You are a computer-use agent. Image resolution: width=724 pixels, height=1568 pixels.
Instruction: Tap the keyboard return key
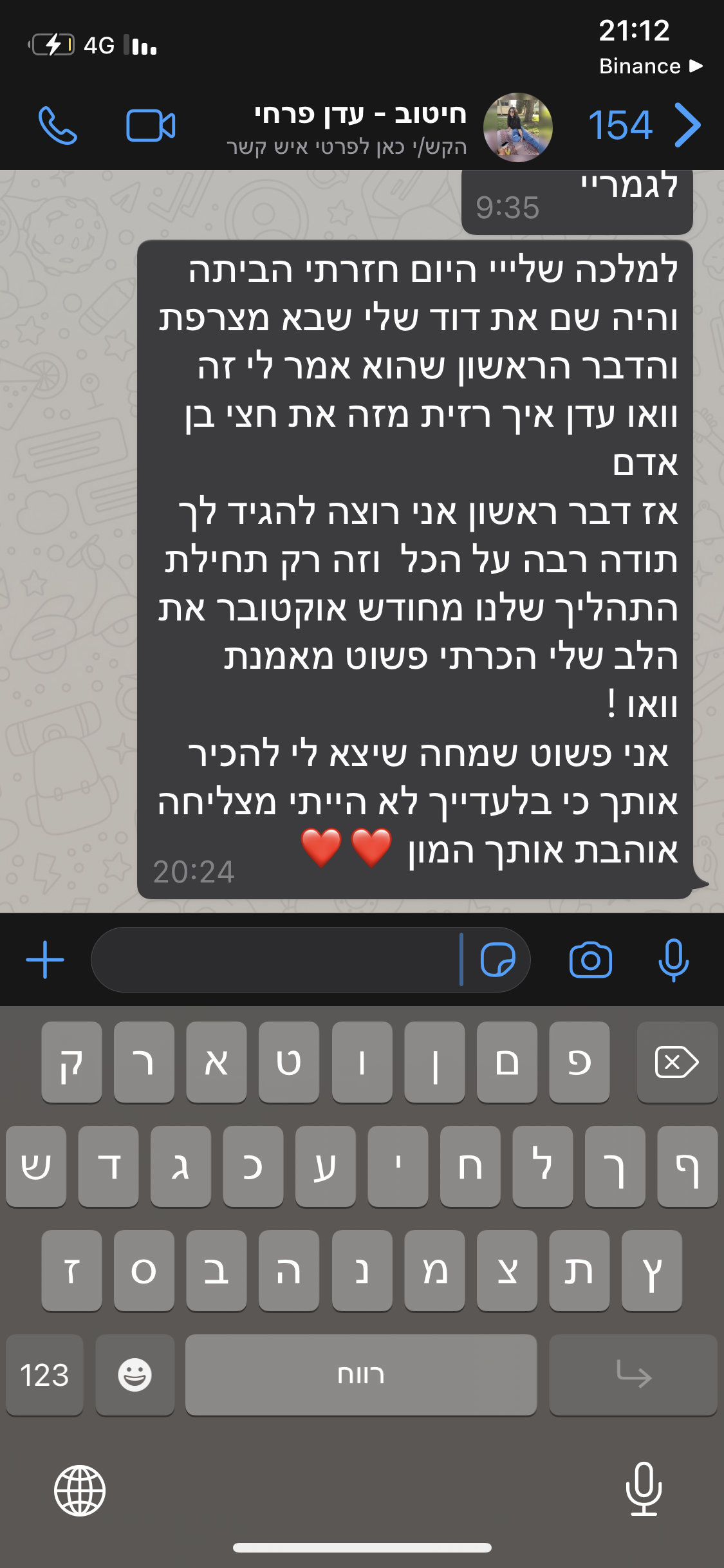click(x=633, y=1375)
